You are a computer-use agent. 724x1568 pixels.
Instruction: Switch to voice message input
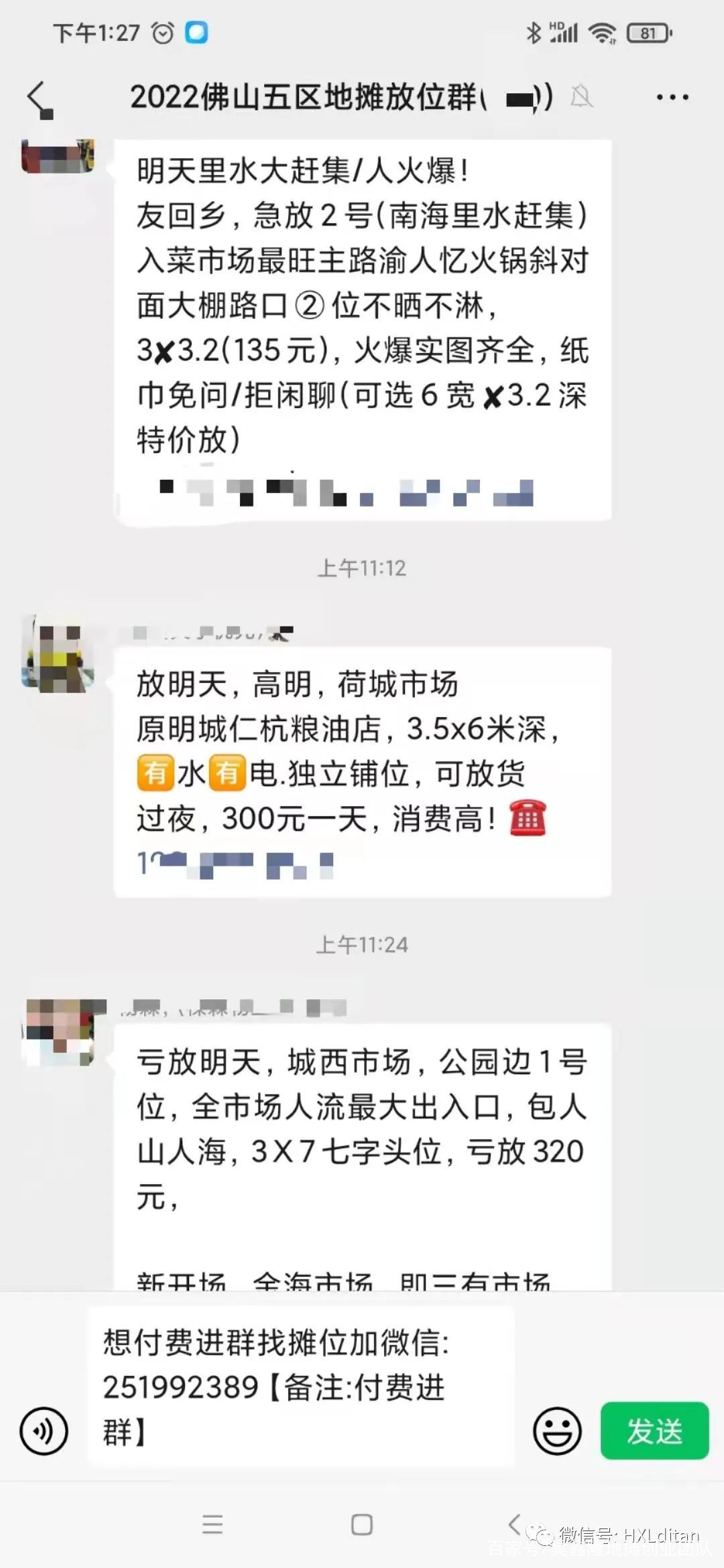coord(44,1431)
